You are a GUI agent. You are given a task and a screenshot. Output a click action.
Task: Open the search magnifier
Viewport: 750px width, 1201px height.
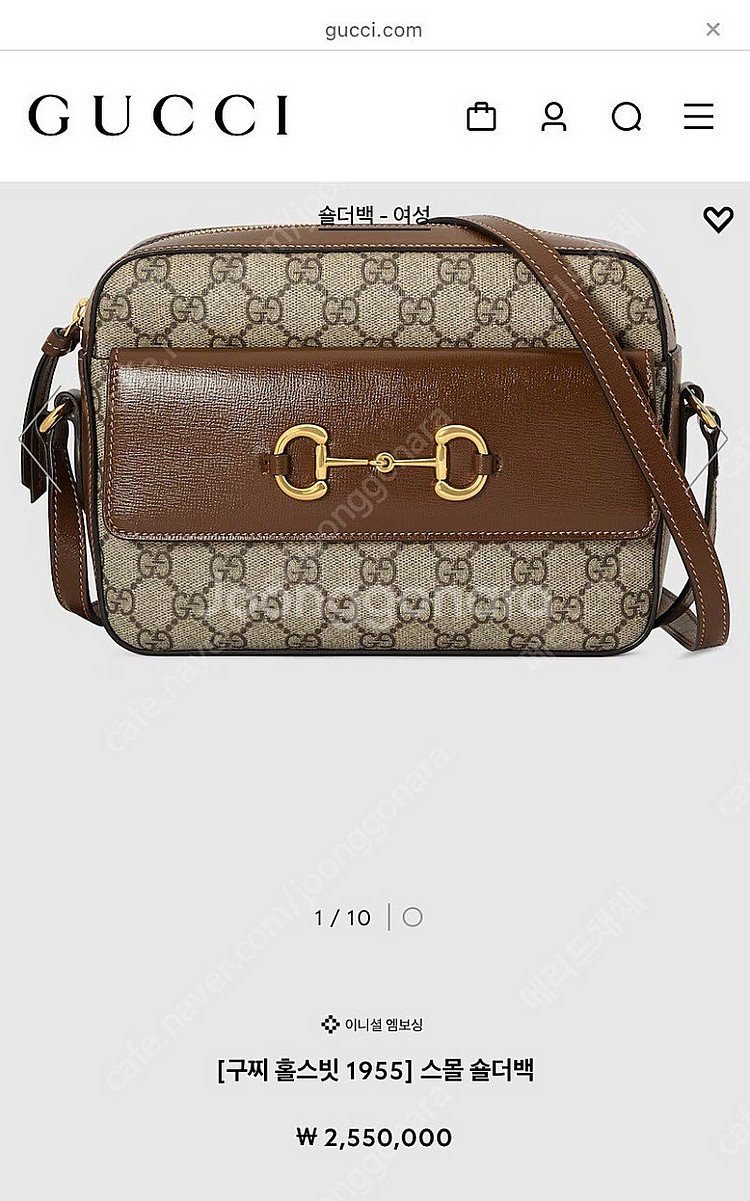tap(626, 118)
